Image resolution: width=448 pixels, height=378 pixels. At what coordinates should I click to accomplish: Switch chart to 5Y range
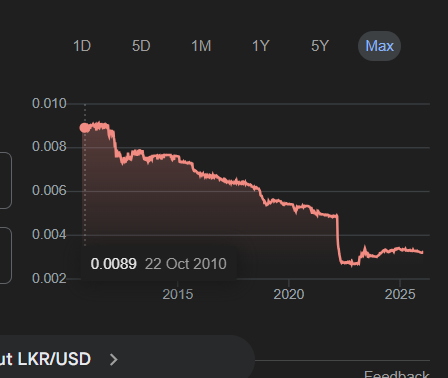tap(320, 46)
